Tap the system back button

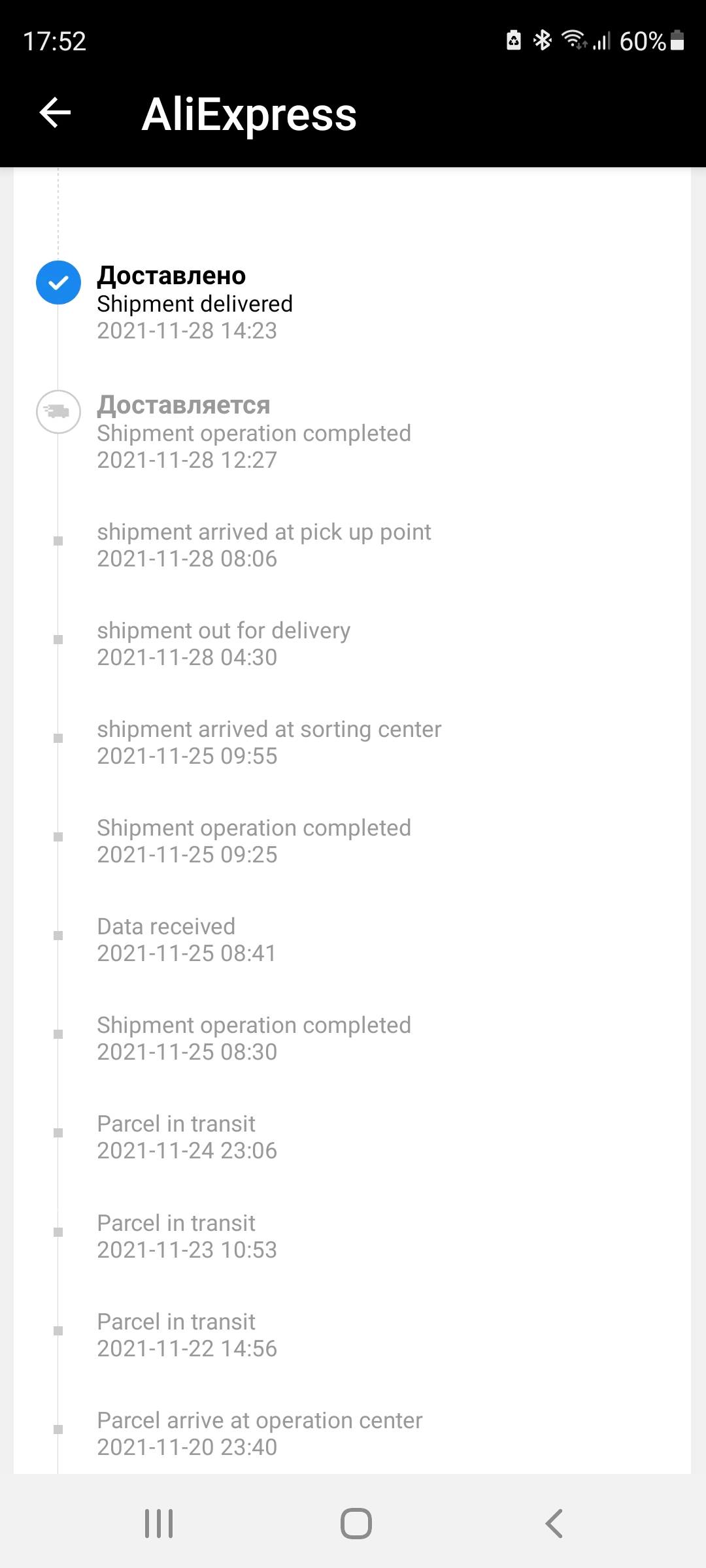pyautogui.click(x=553, y=1524)
